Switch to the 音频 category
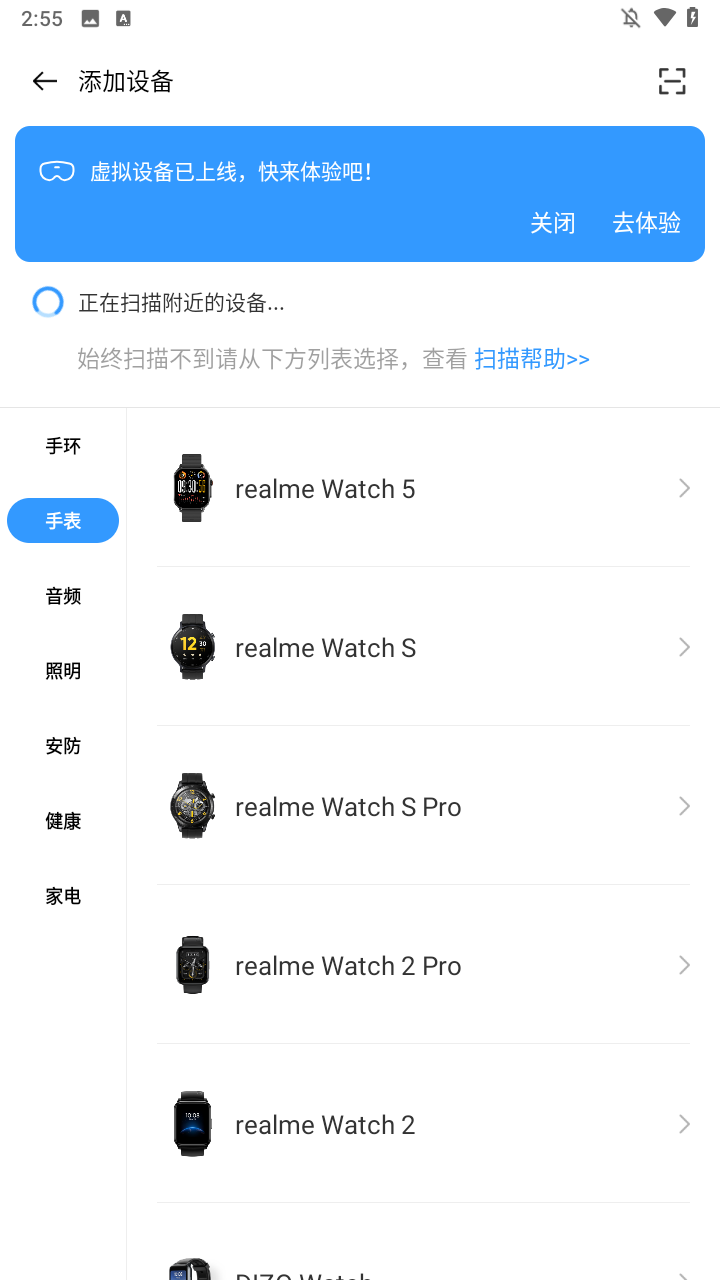Viewport: 720px width, 1280px height. (x=63, y=595)
